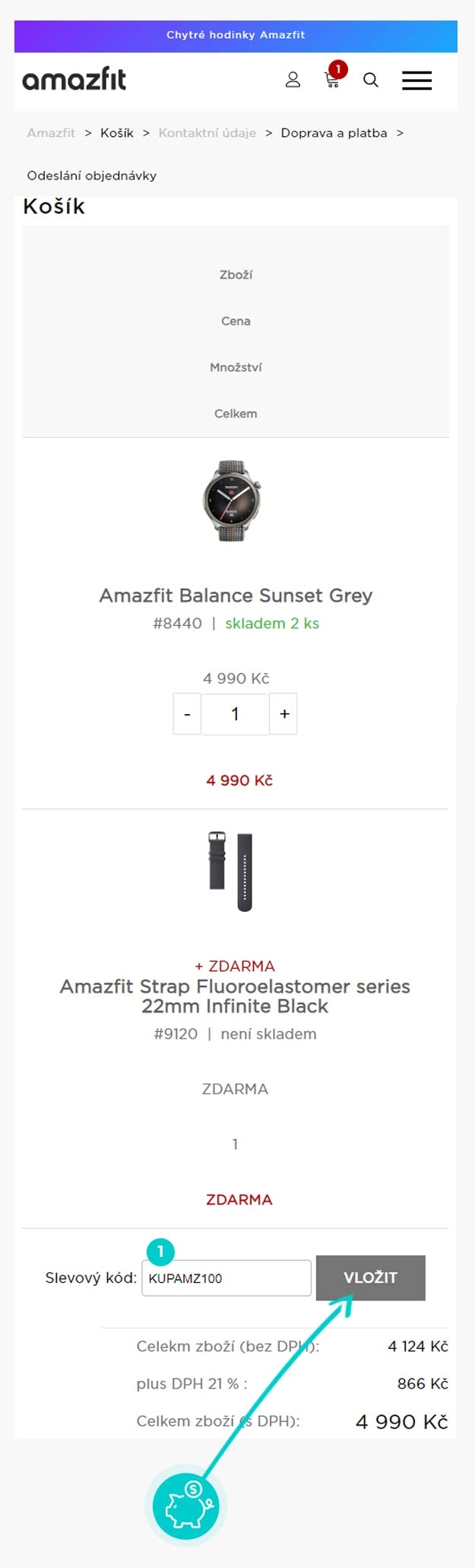Apply the code with VLOŽIT button
475x1568 pixels.
coord(370,1278)
